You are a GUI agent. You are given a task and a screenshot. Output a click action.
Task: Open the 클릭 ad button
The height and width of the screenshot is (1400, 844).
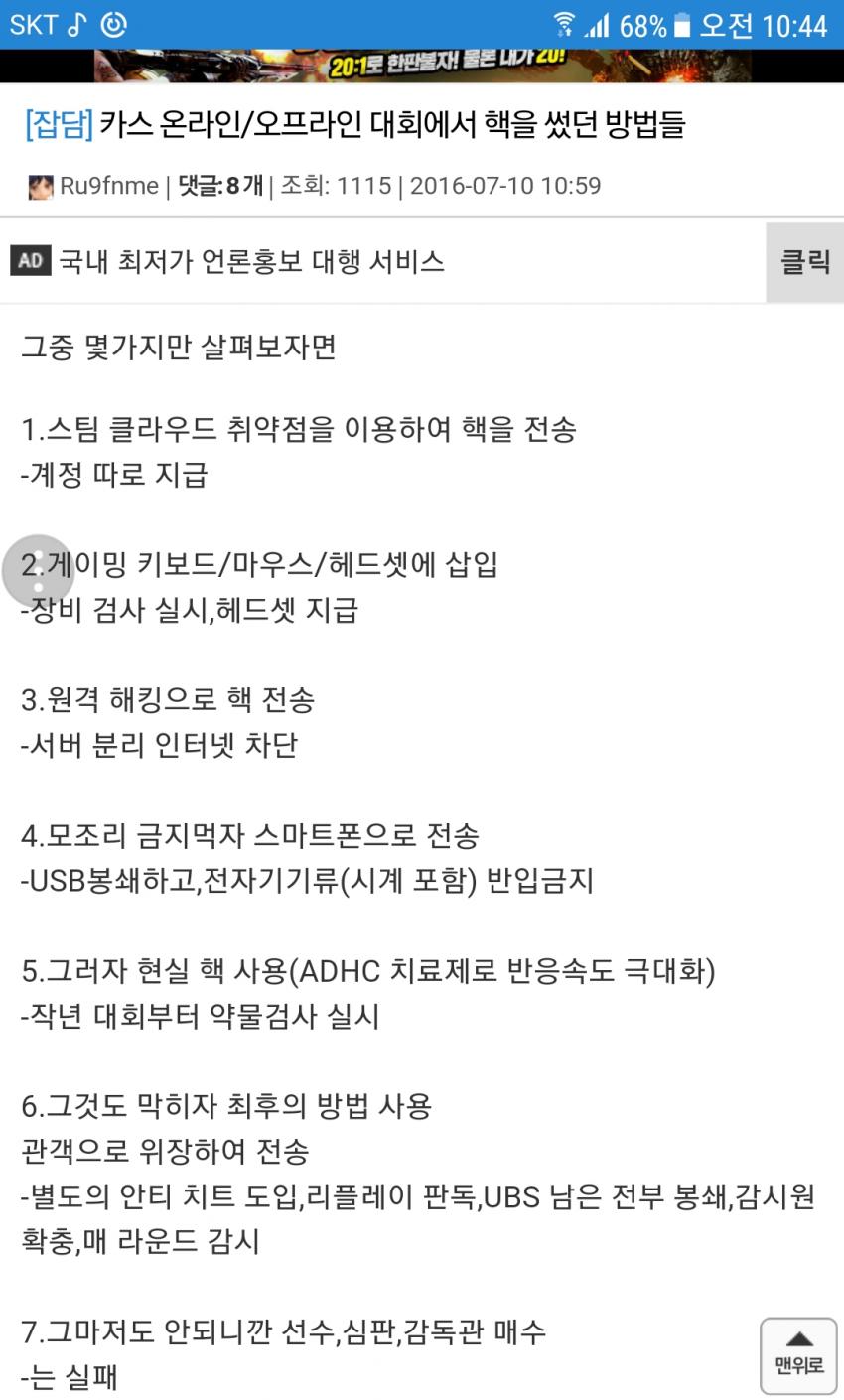point(804,262)
